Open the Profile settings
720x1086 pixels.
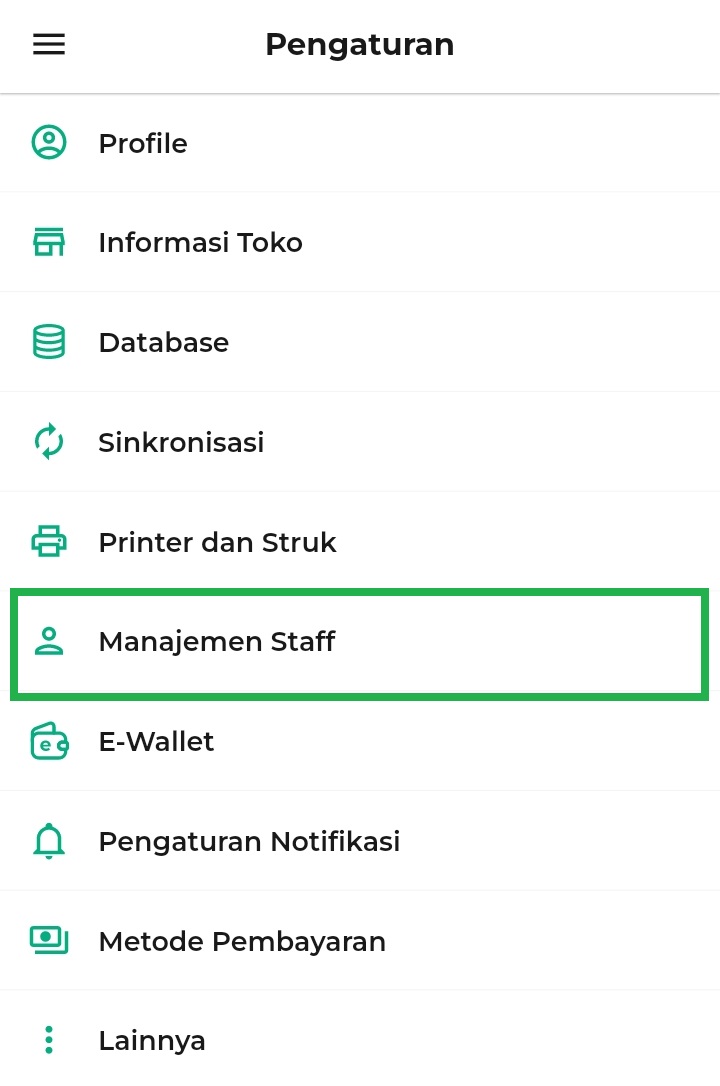coord(360,143)
